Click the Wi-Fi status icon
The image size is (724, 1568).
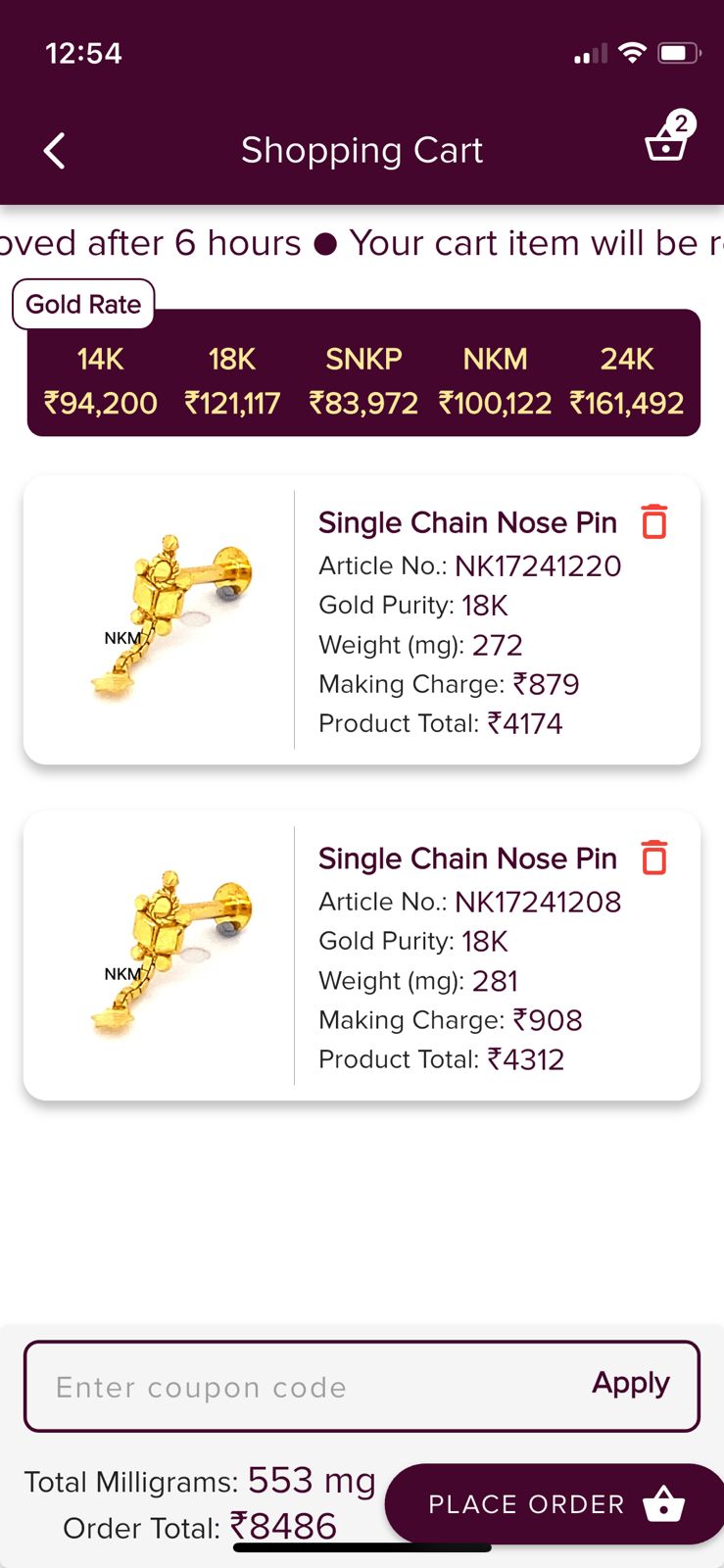(x=632, y=54)
